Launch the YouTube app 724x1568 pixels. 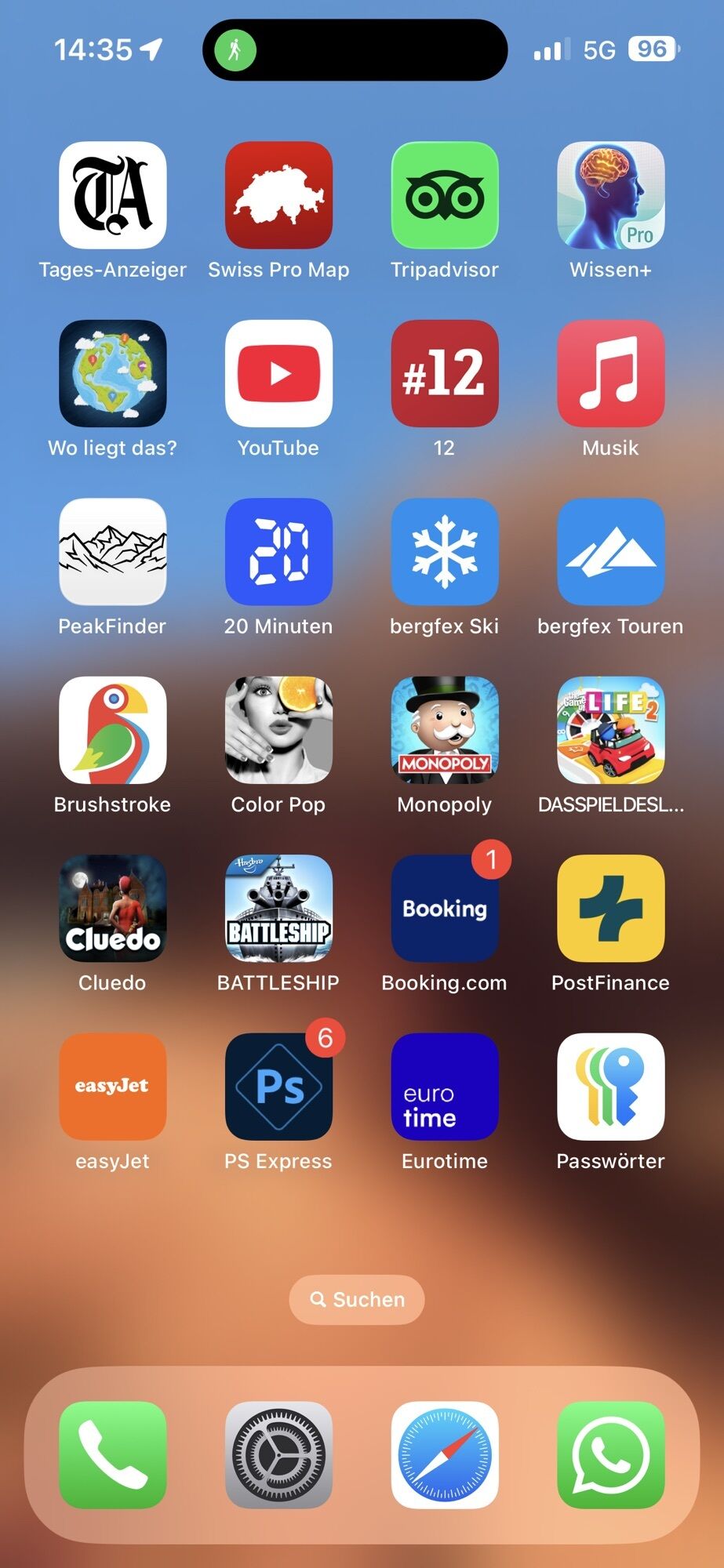(278, 373)
